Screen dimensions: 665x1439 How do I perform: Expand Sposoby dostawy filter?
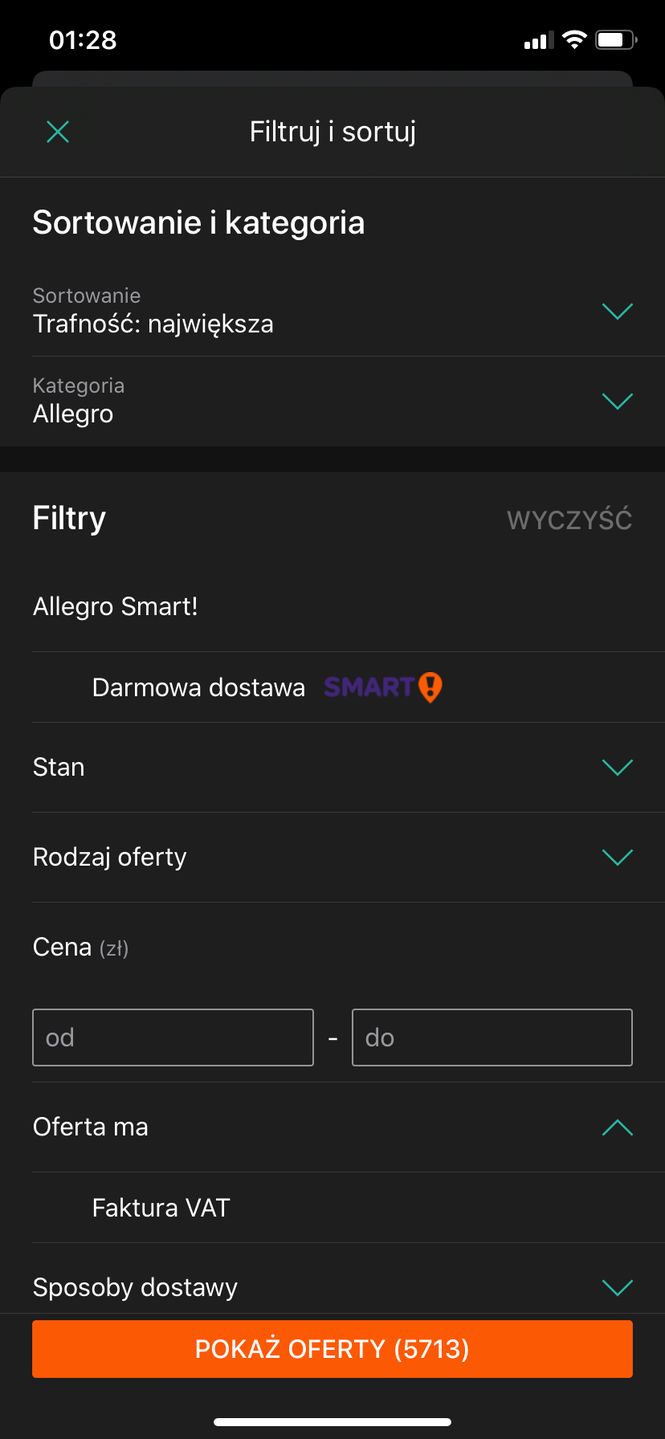click(332, 1287)
